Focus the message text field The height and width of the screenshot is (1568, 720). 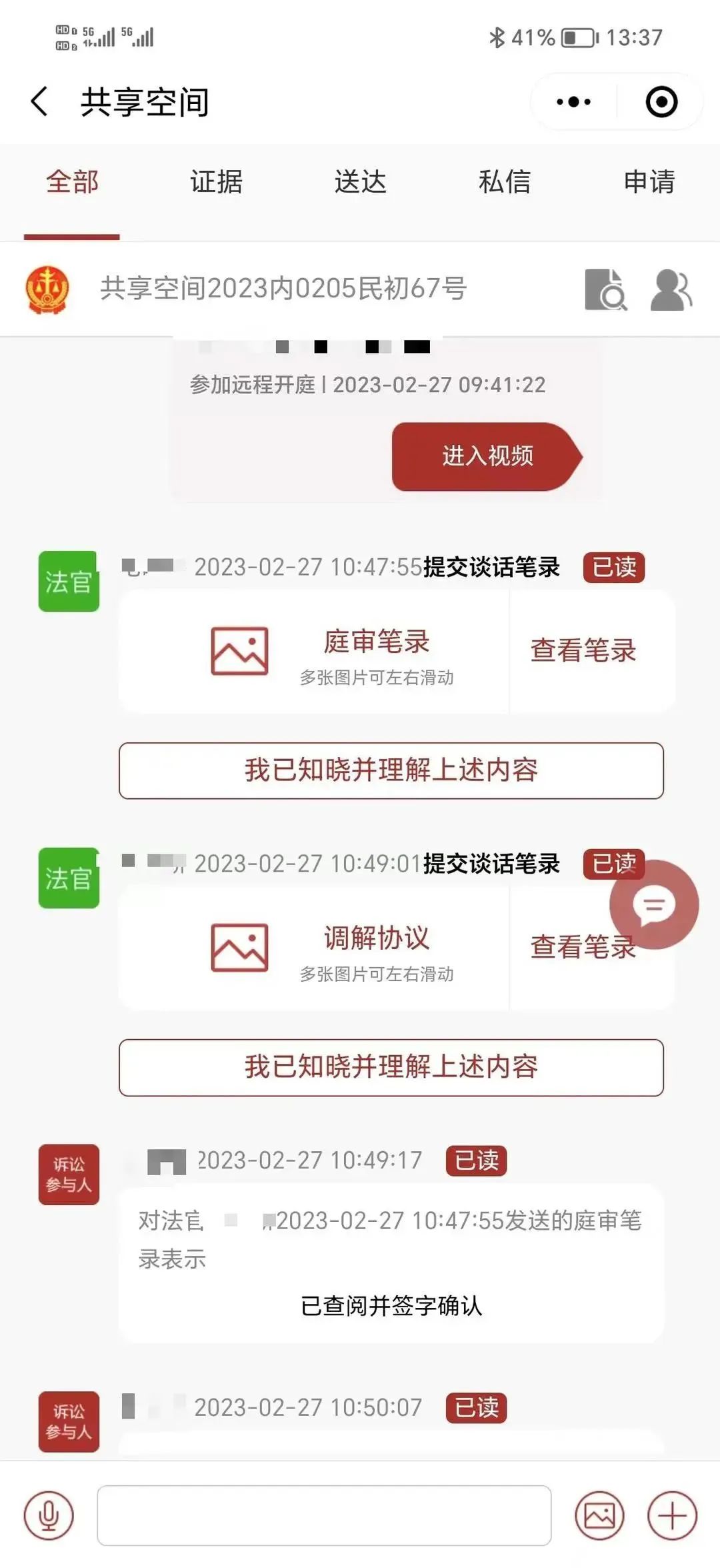[324, 1515]
